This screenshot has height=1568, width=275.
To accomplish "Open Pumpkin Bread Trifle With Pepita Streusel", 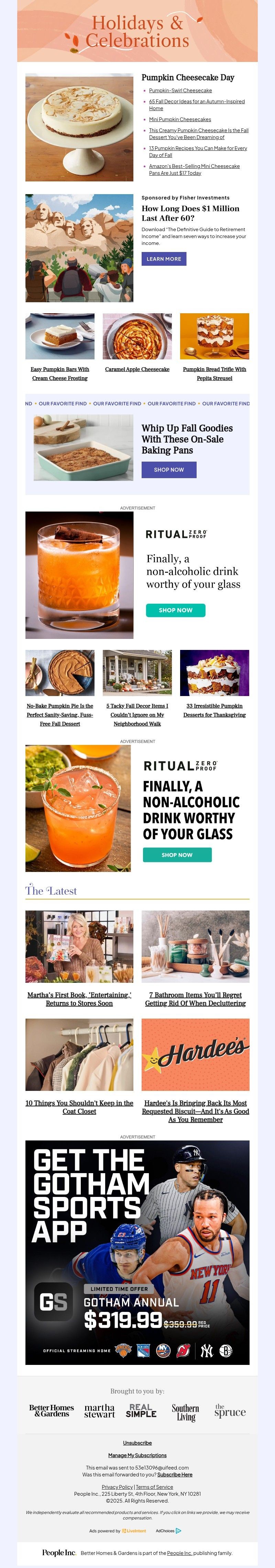I will pos(214,373).
